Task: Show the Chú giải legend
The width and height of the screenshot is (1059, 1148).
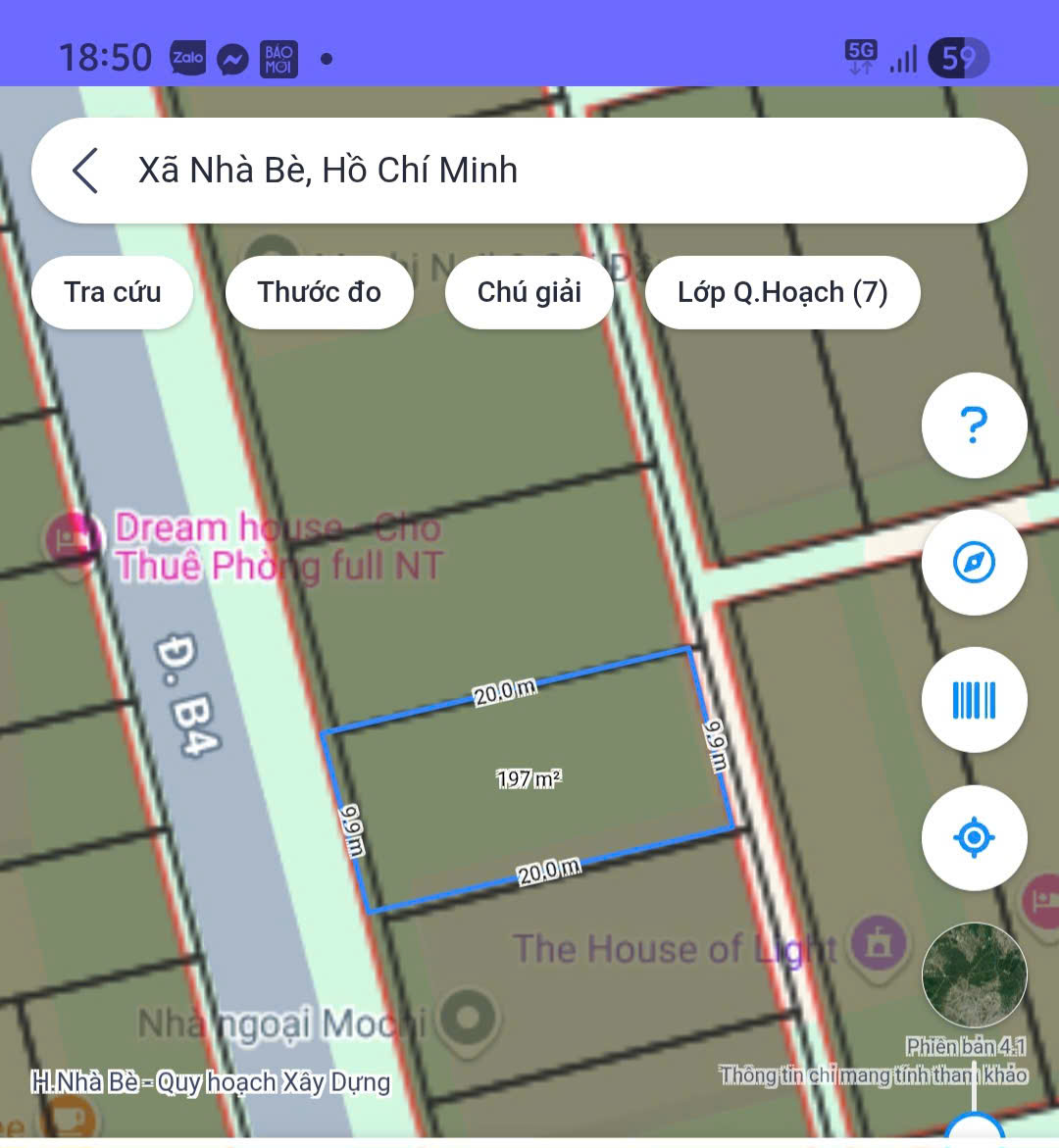Action: click(x=529, y=292)
